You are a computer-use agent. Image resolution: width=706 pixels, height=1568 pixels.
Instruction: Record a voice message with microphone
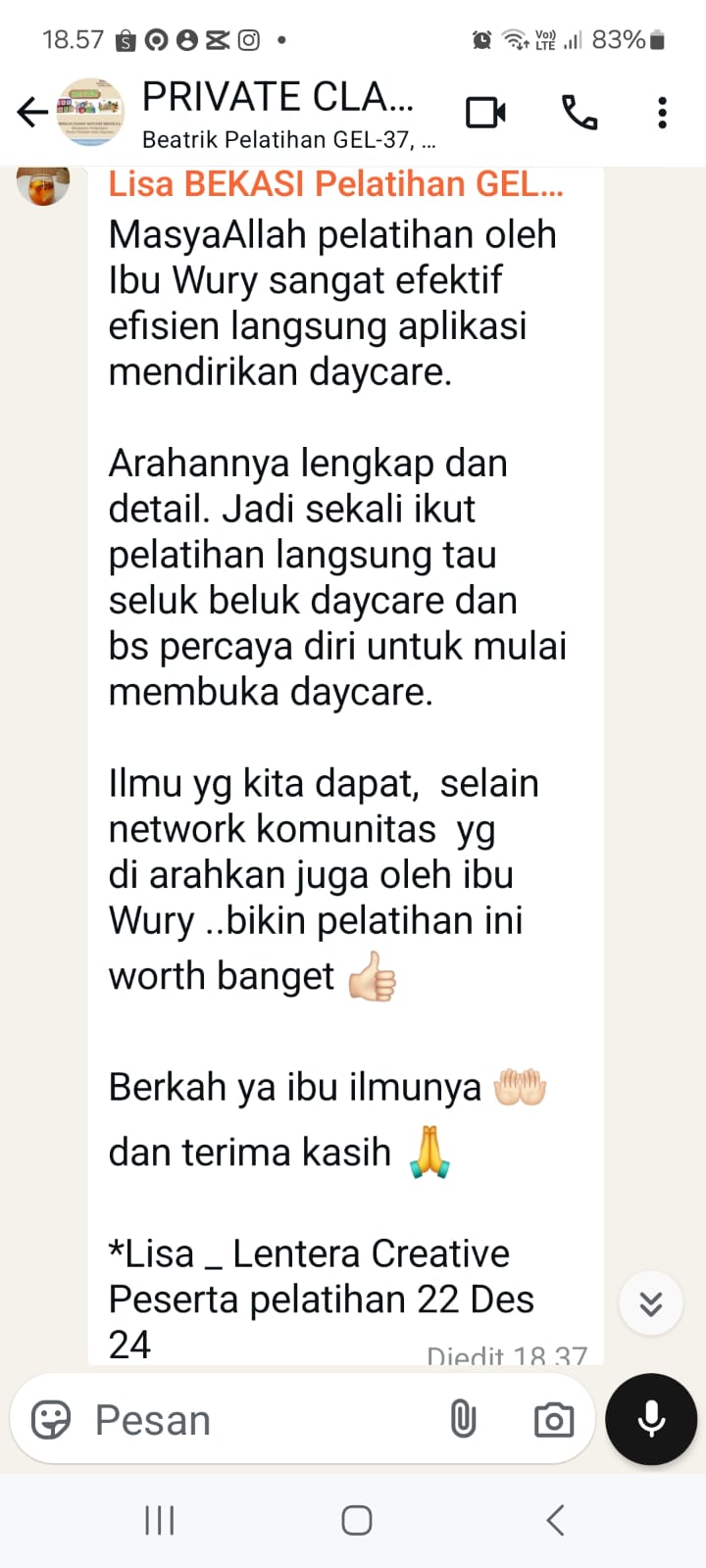[x=651, y=1419]
